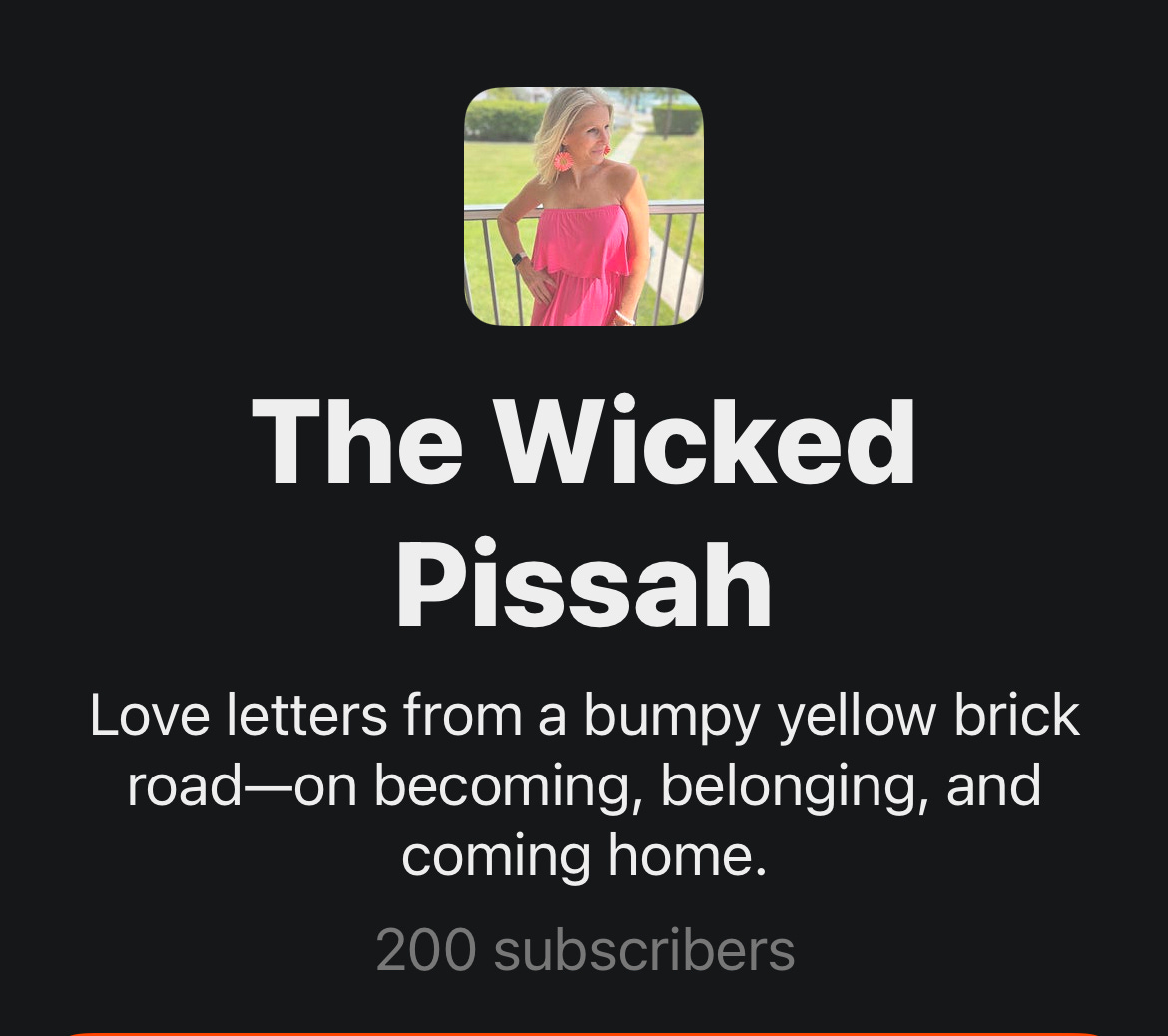Open The Wicked Pissah profile photo
1168x1036 pixels.
coord(584,207)
